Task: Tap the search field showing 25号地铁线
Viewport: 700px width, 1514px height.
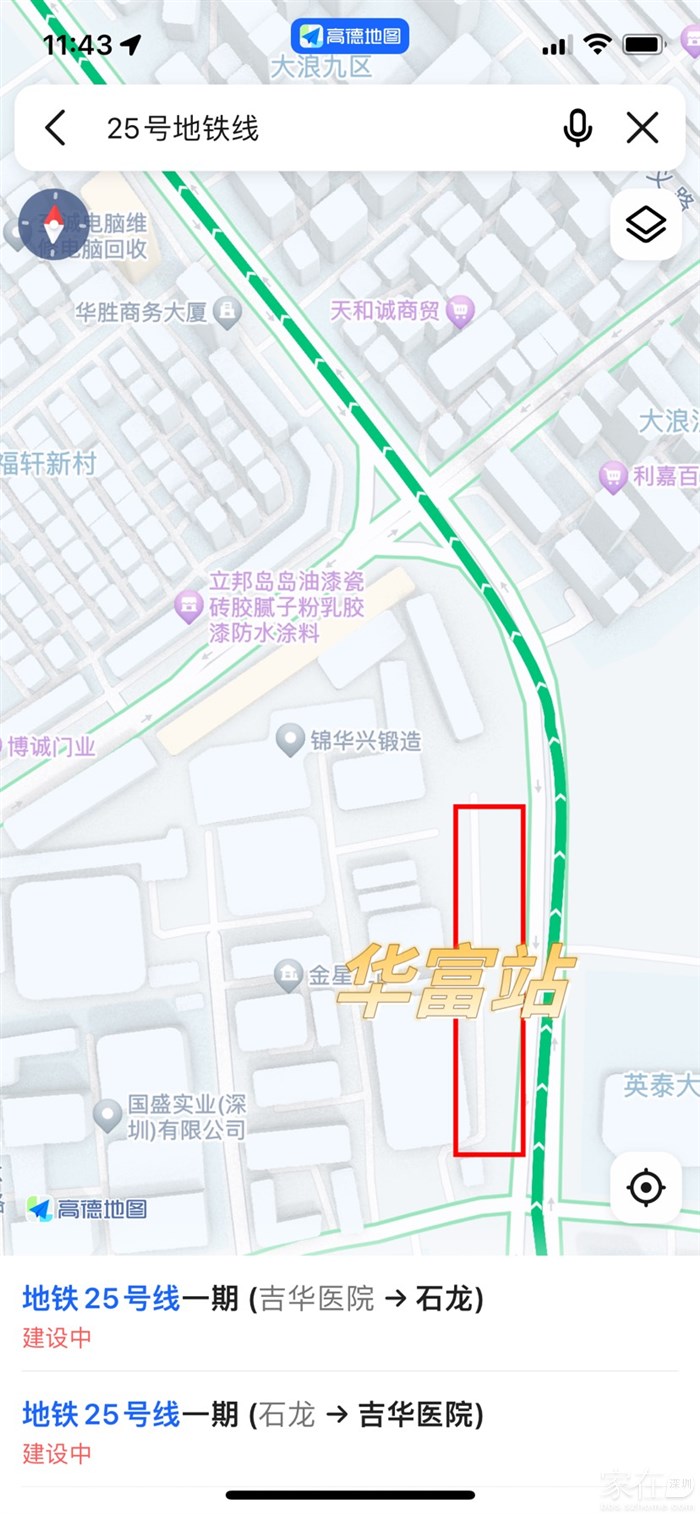Action: [320, 128]
